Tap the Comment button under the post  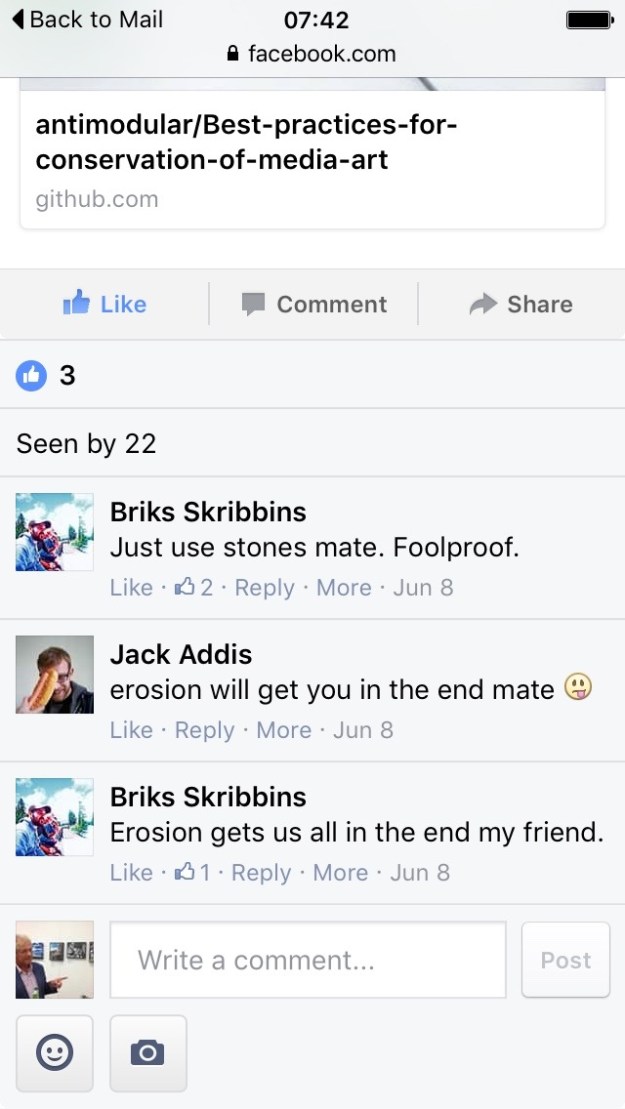314,304
